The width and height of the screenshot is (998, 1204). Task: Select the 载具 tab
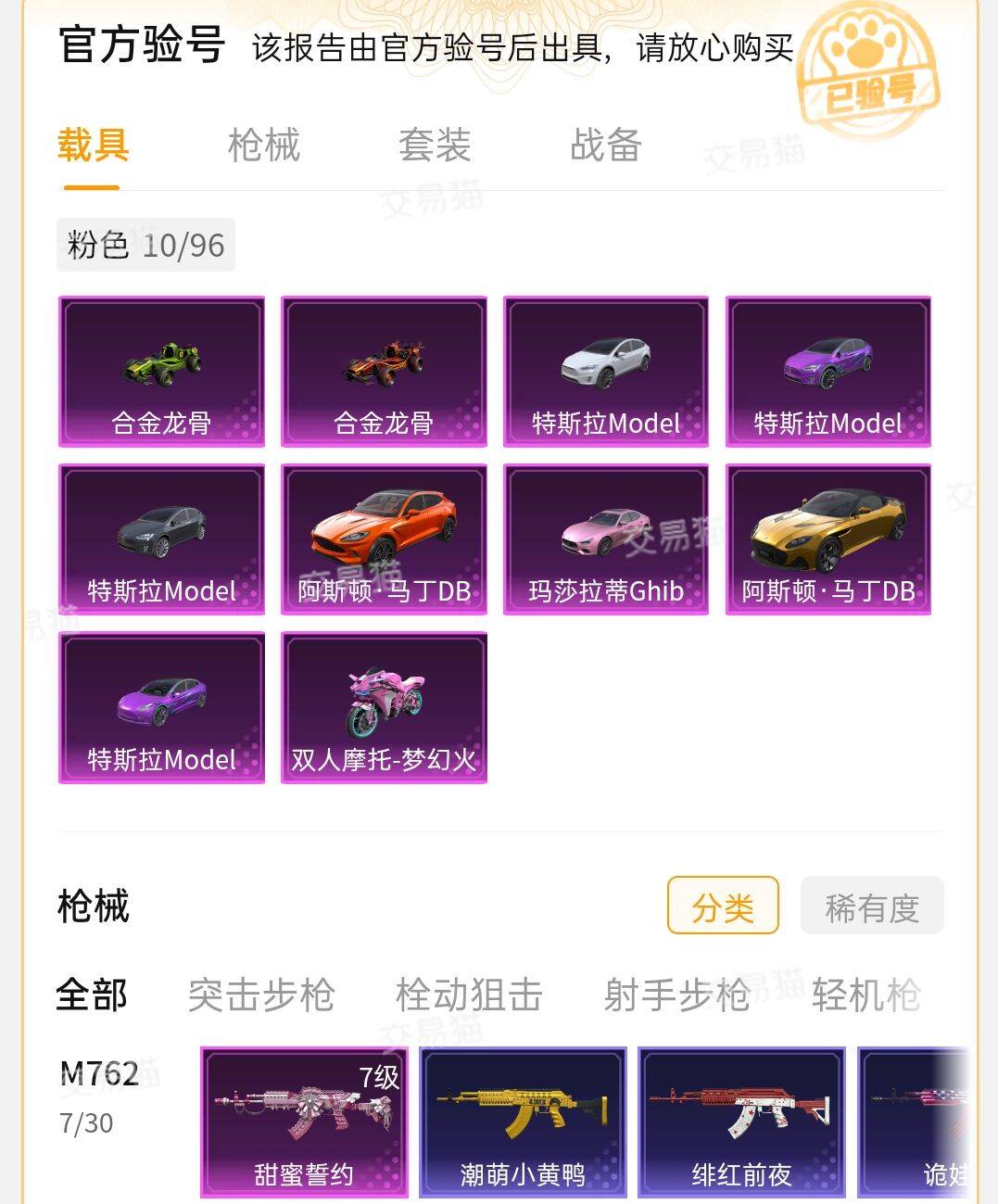click(93, 146)
